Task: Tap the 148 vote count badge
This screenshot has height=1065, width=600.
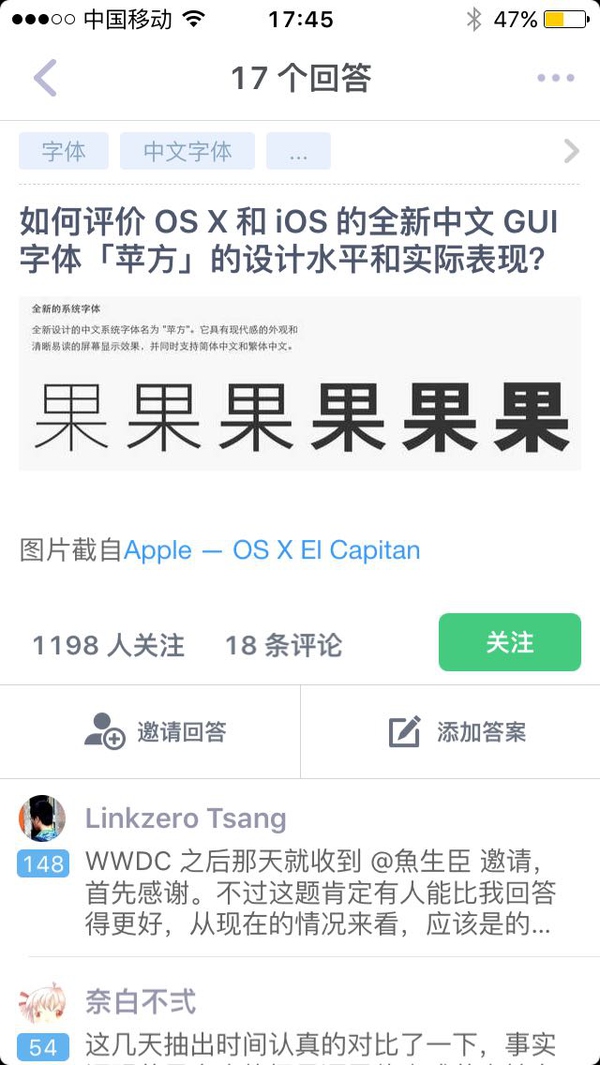Action: (43, 863)
